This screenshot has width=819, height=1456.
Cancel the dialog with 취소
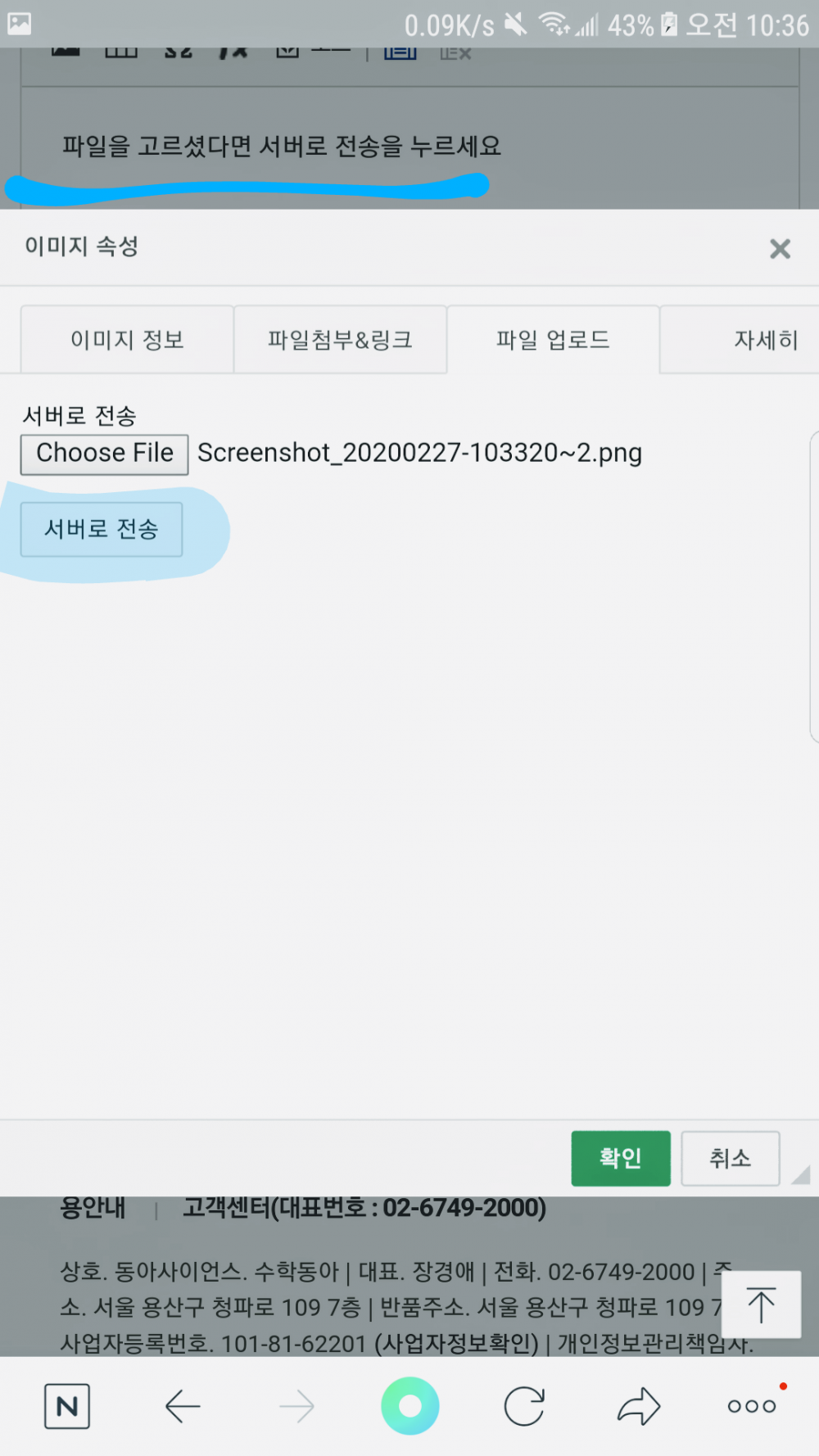(730, 1158)
